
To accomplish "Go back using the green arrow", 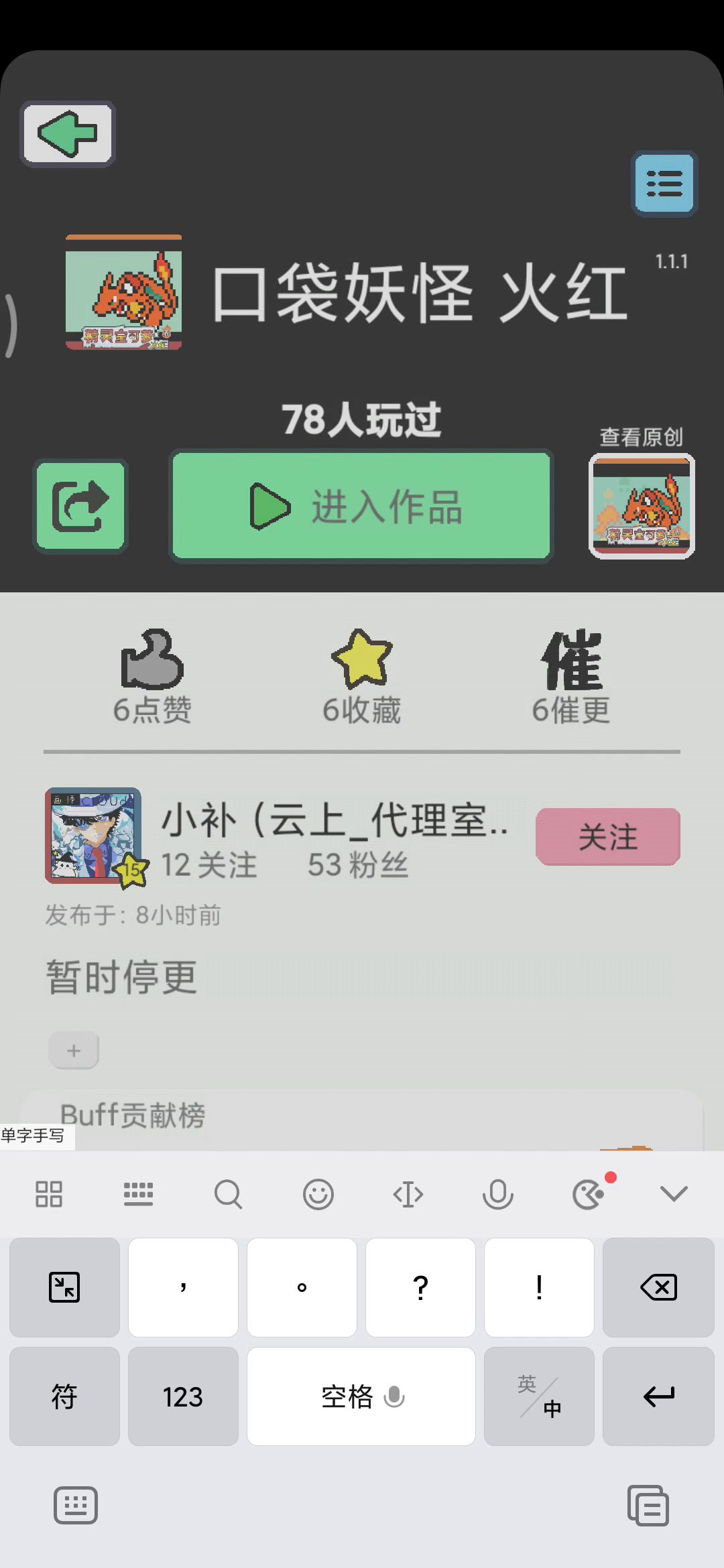I will click(68, 133).
